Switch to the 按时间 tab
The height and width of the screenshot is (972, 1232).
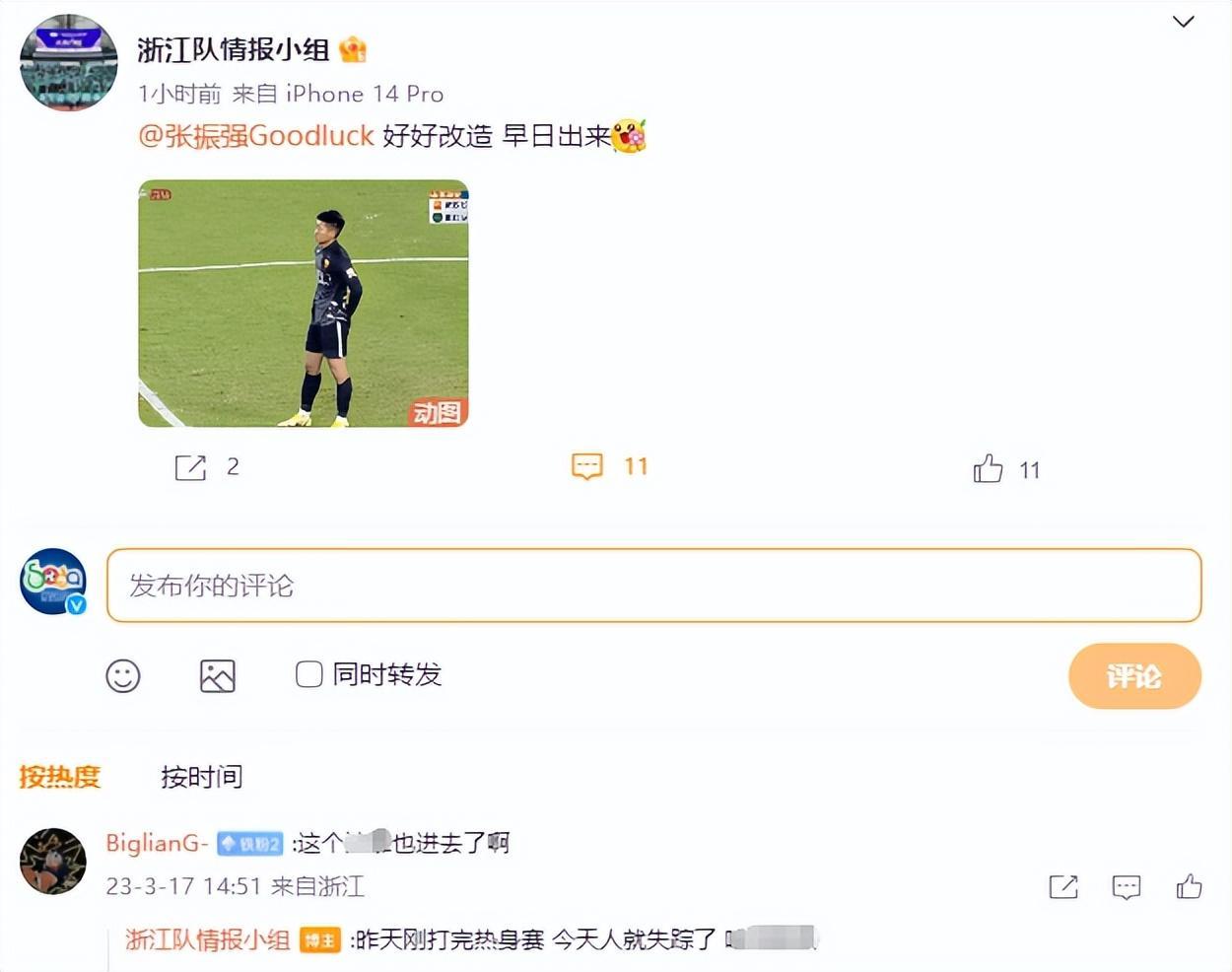[202, 777]
